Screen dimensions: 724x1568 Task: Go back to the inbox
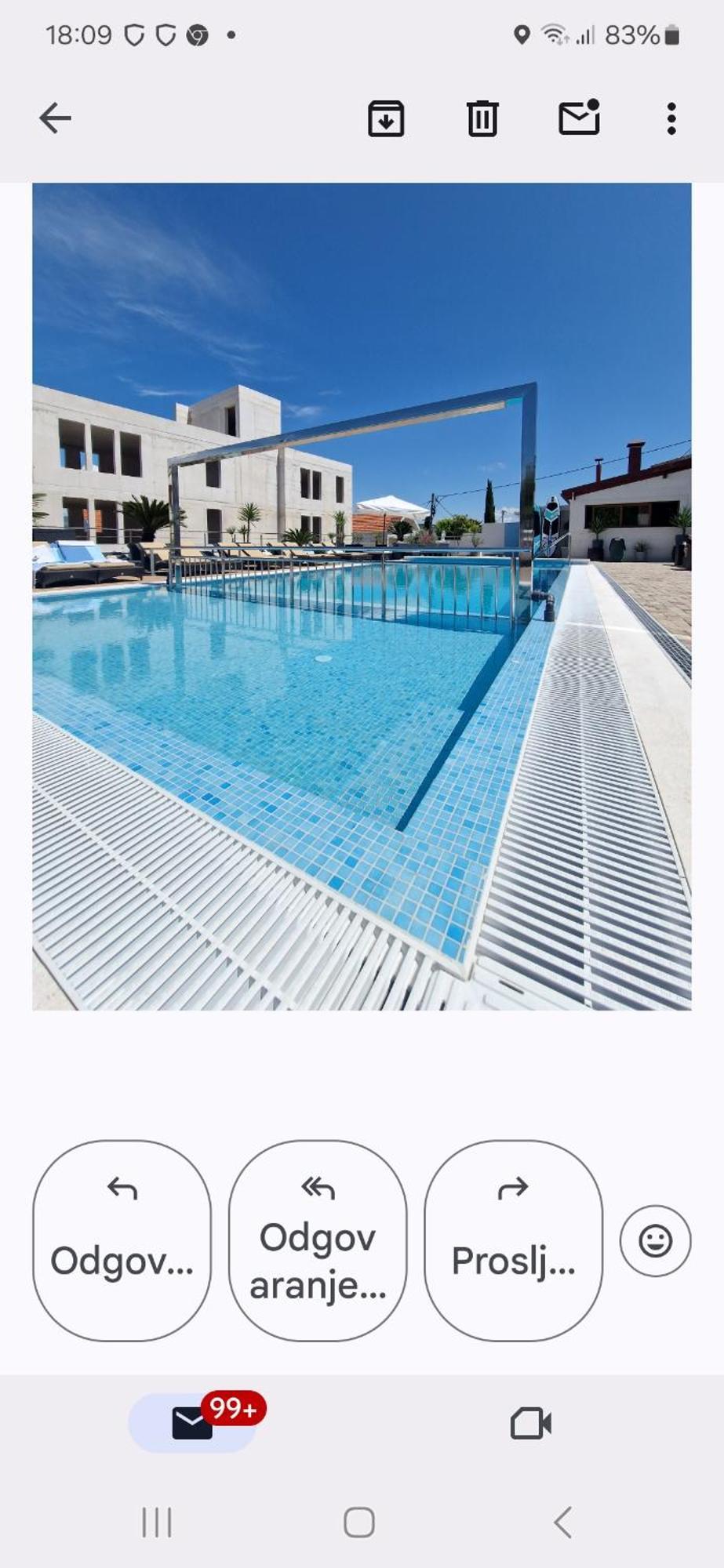point(55,118)
